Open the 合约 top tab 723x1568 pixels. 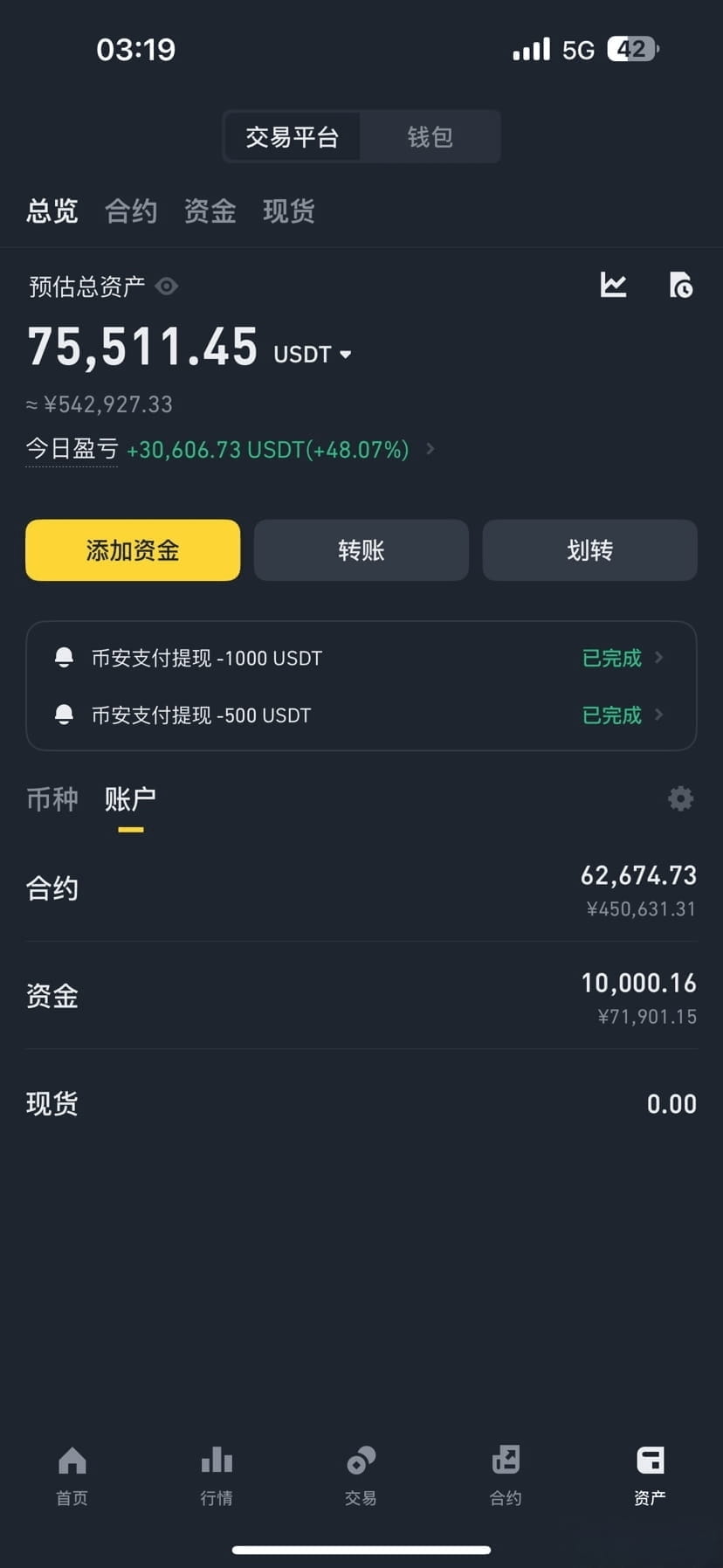(x=131, y=211)
